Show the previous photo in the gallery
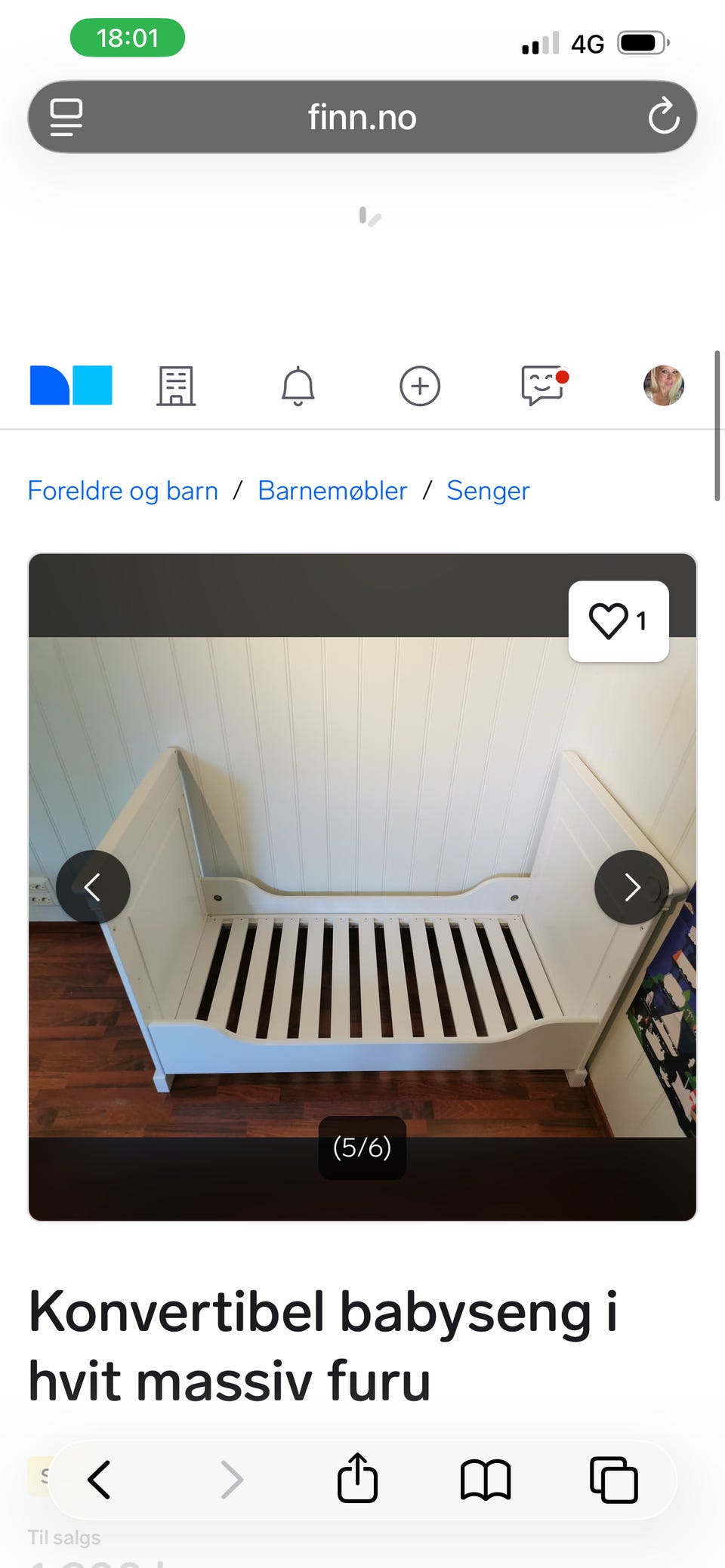The image size is (725, 1568). click(x=93, y=887)
